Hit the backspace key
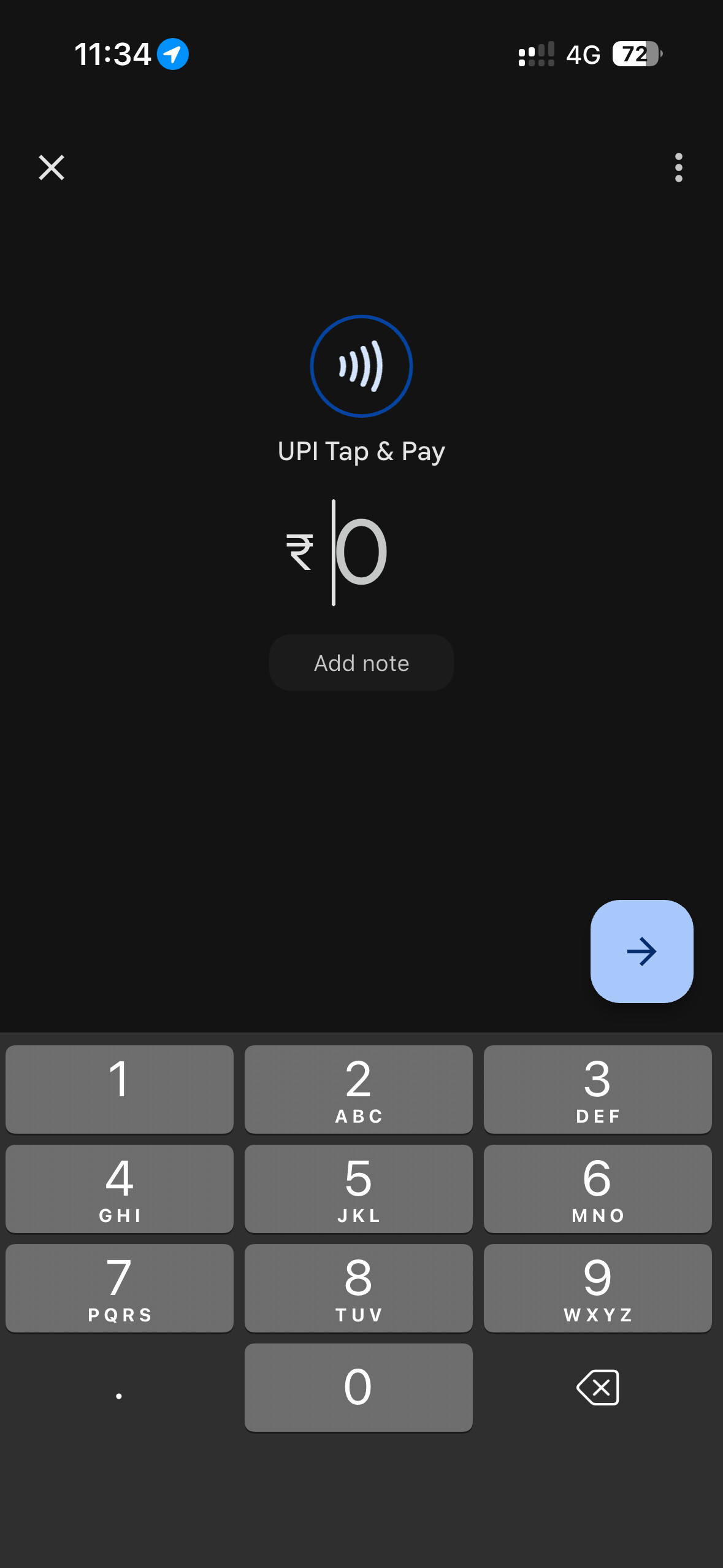723x1568 pixels. point(597,1388)
